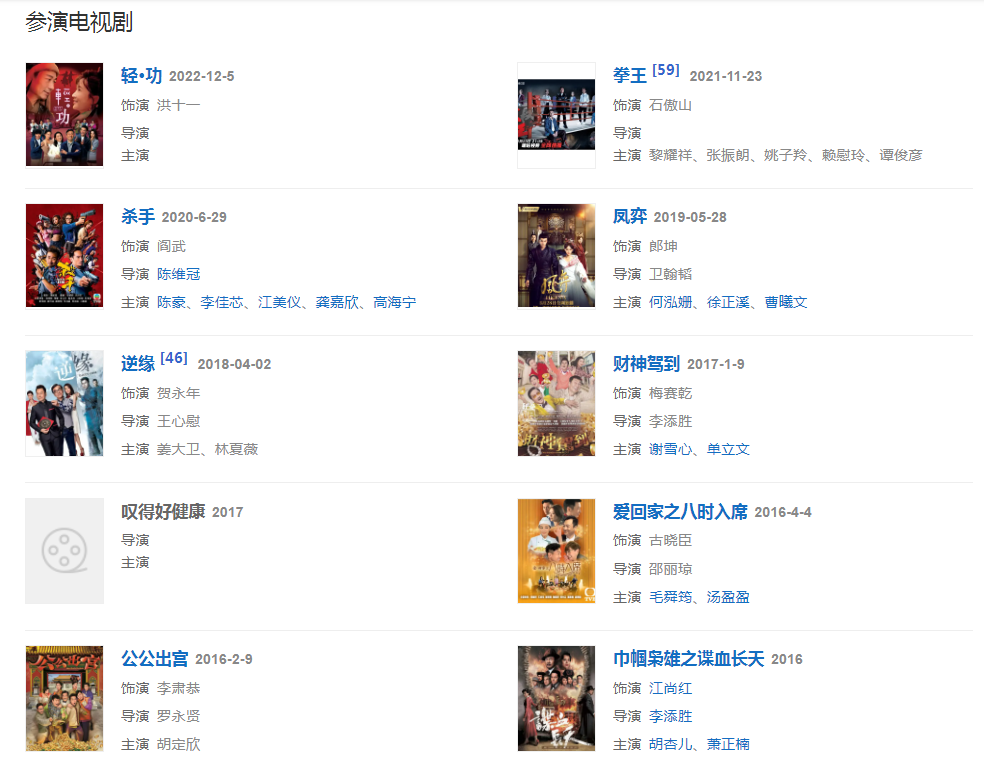
Task: View actor 毛舜筠's page
Action: pos(671,597)
